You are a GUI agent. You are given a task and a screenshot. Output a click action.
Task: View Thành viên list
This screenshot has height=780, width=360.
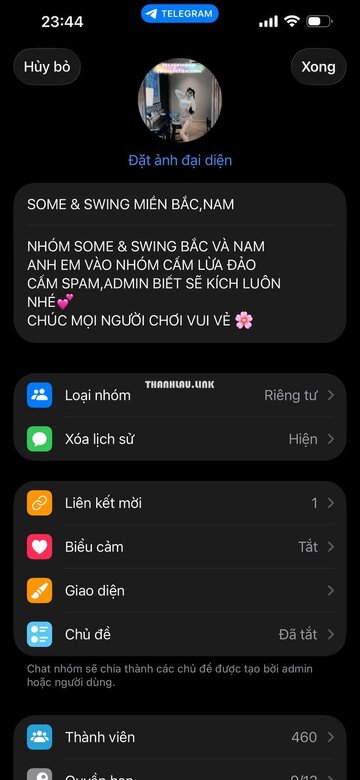coord(180,737)
